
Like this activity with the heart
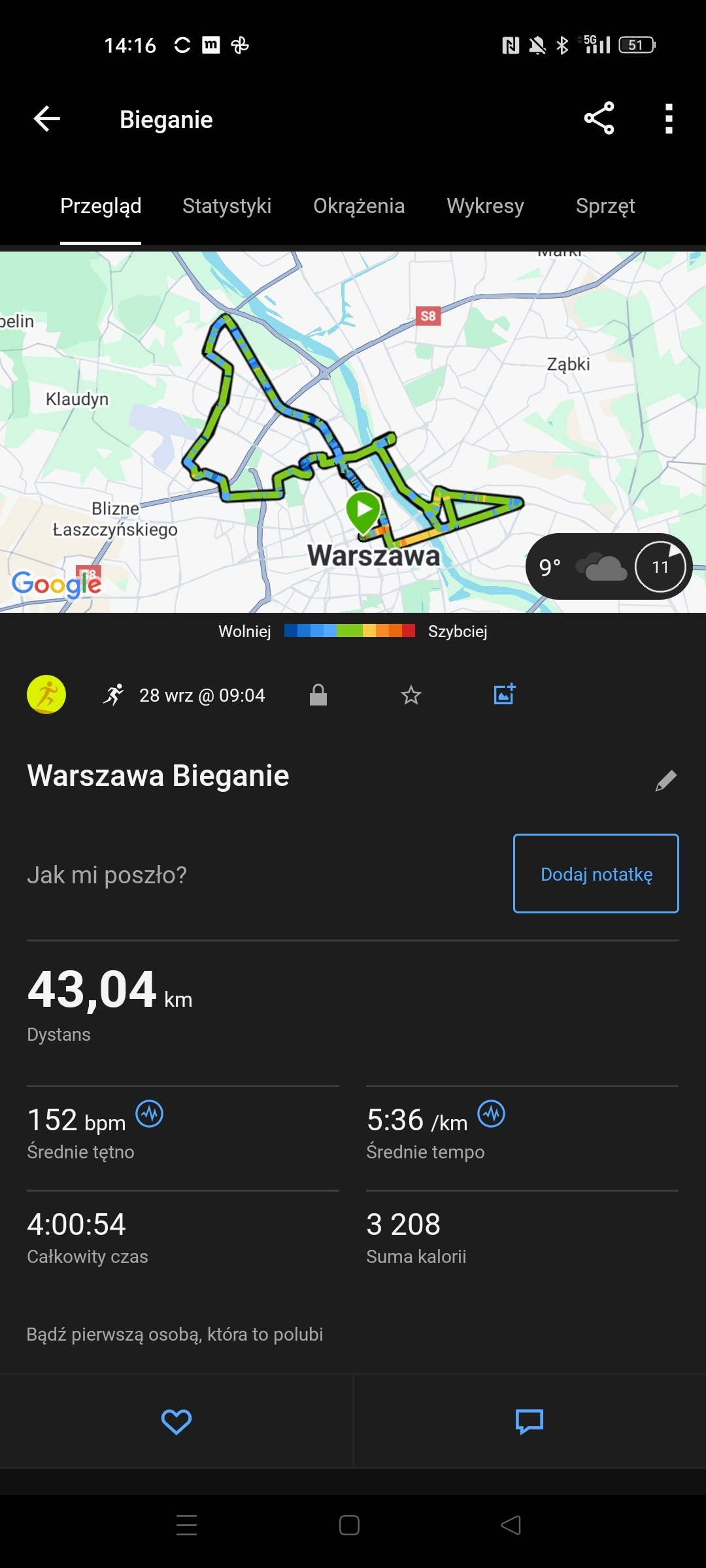176,1422
